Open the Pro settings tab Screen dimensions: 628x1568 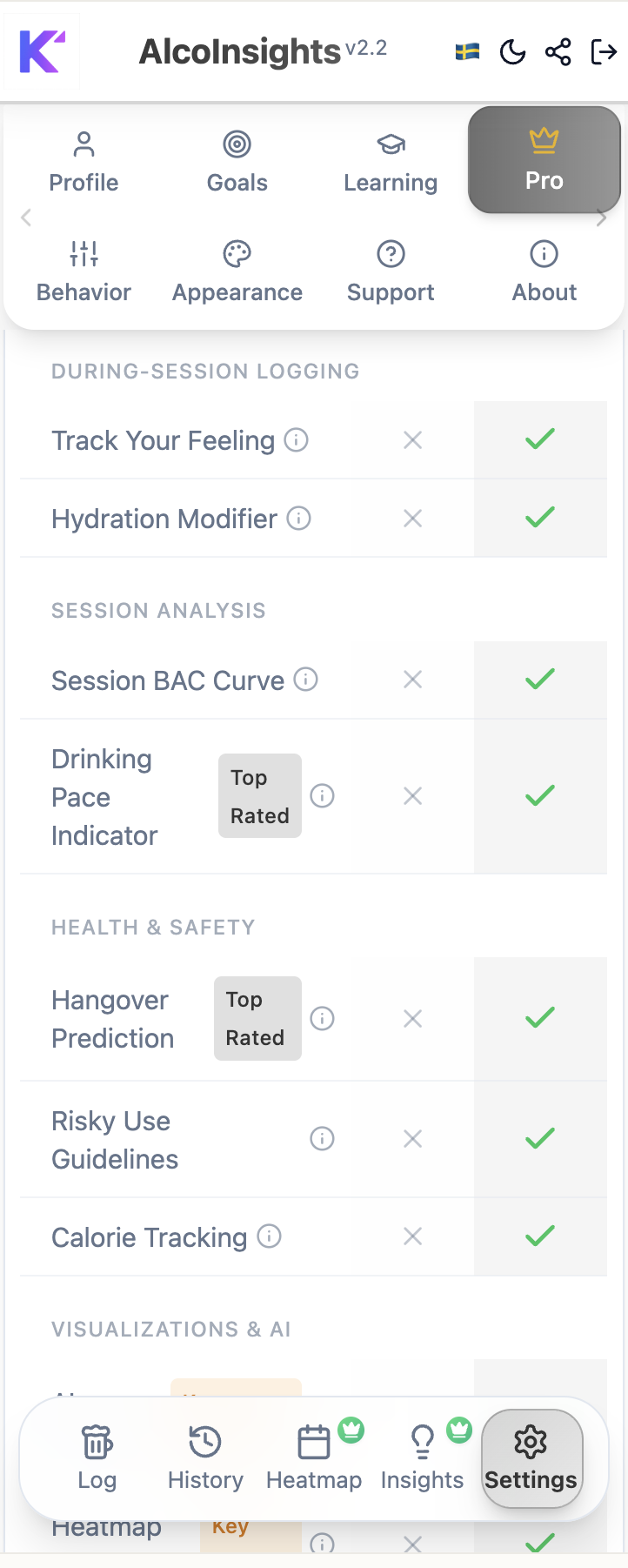pyautogui.click(x=544, y=159)
